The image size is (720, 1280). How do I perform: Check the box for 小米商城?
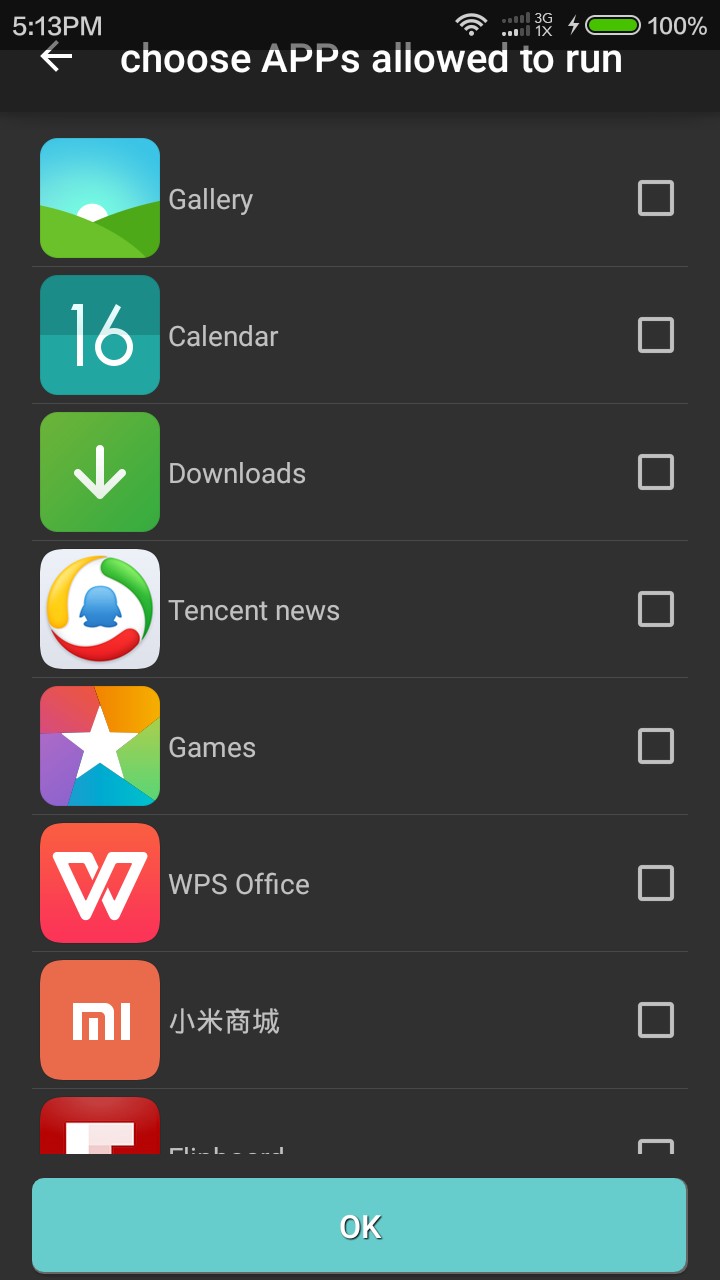656,1020
